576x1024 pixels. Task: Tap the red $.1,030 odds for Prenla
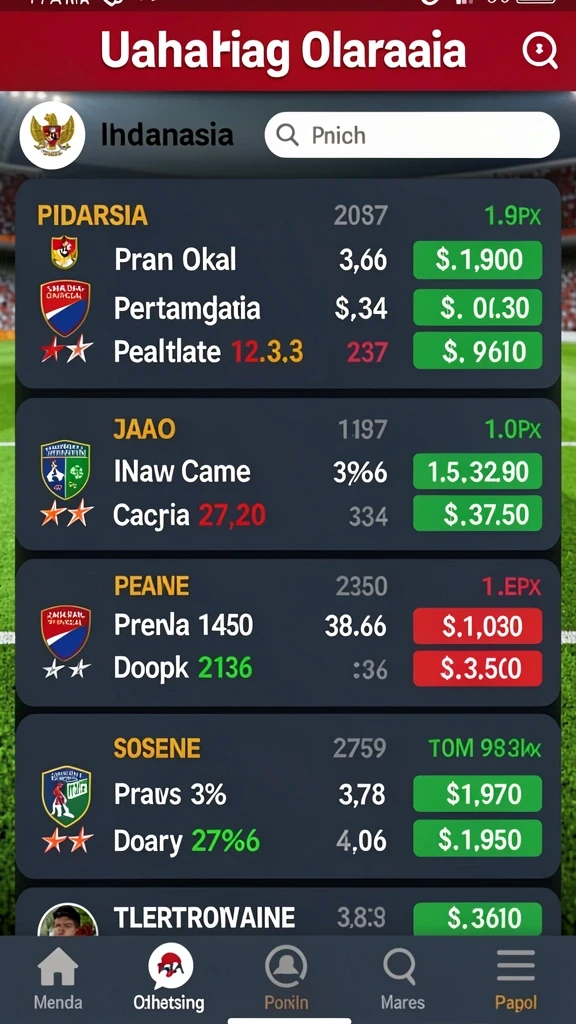477,626
